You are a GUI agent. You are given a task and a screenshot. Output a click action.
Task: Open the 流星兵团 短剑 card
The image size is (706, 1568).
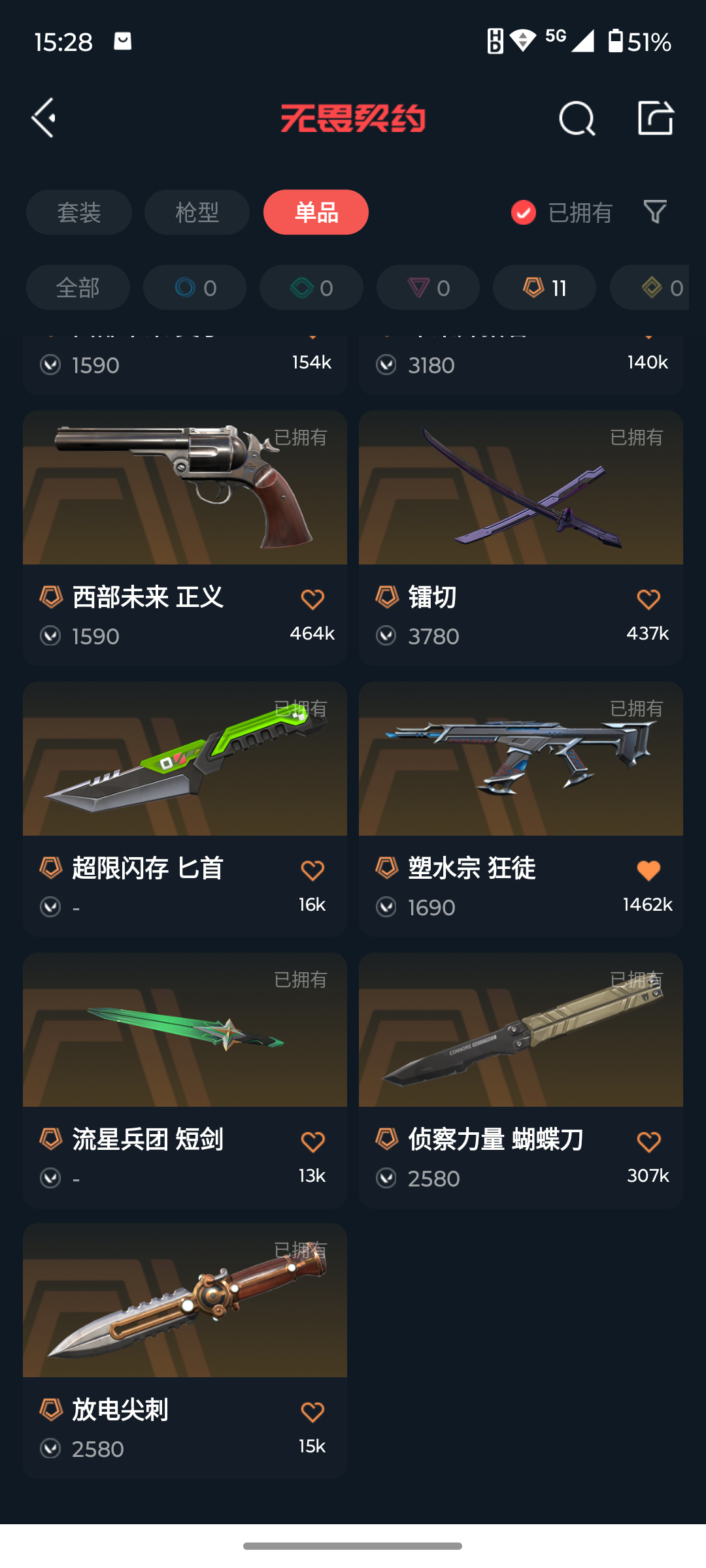185,1080
